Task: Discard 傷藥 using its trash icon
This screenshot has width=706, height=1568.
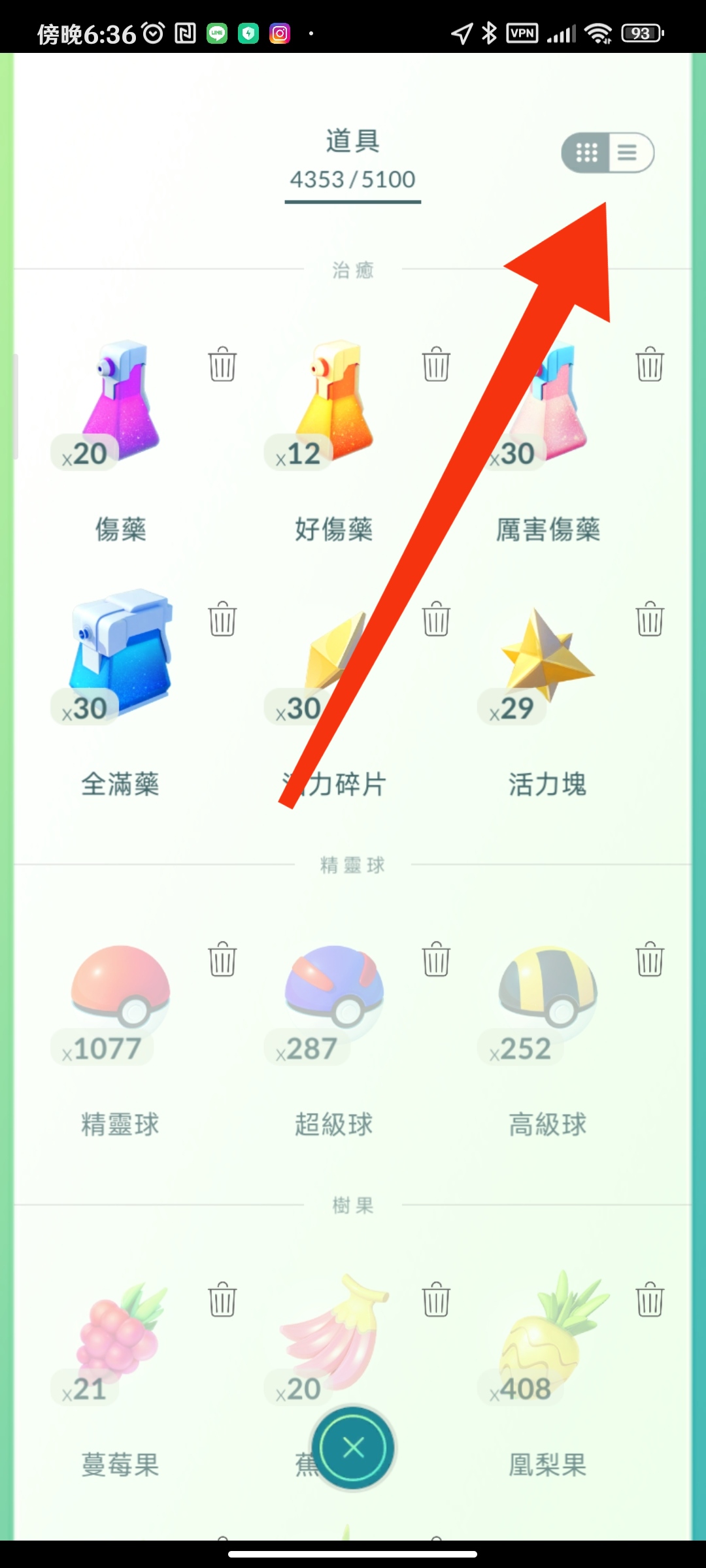Action: (x=222, y=364)
